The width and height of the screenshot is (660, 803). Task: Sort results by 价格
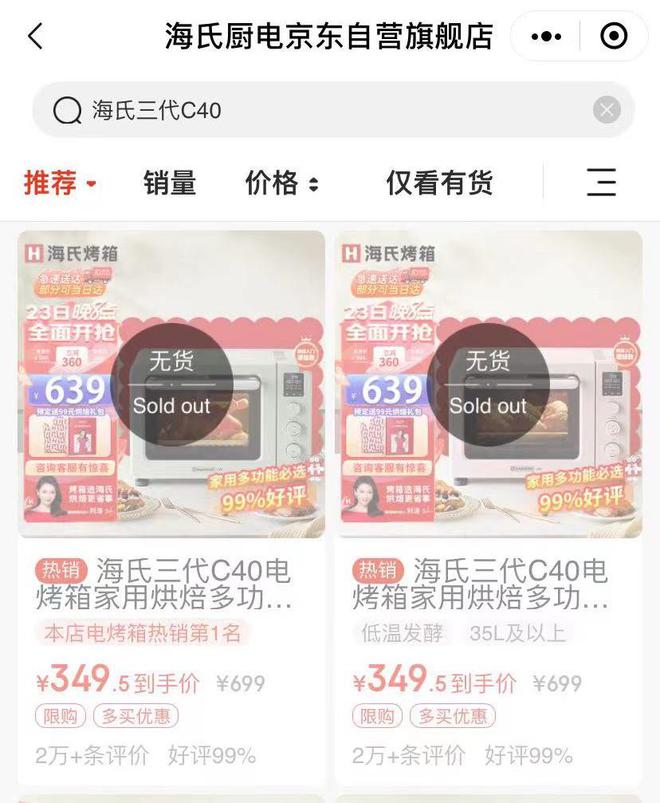coord(282,183)
